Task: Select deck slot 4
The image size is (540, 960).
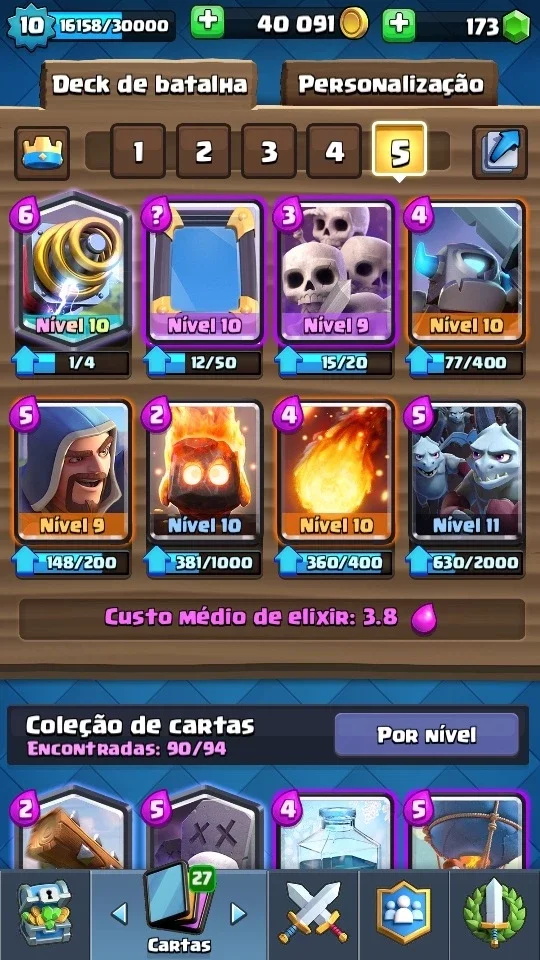Action: (334, 151)
